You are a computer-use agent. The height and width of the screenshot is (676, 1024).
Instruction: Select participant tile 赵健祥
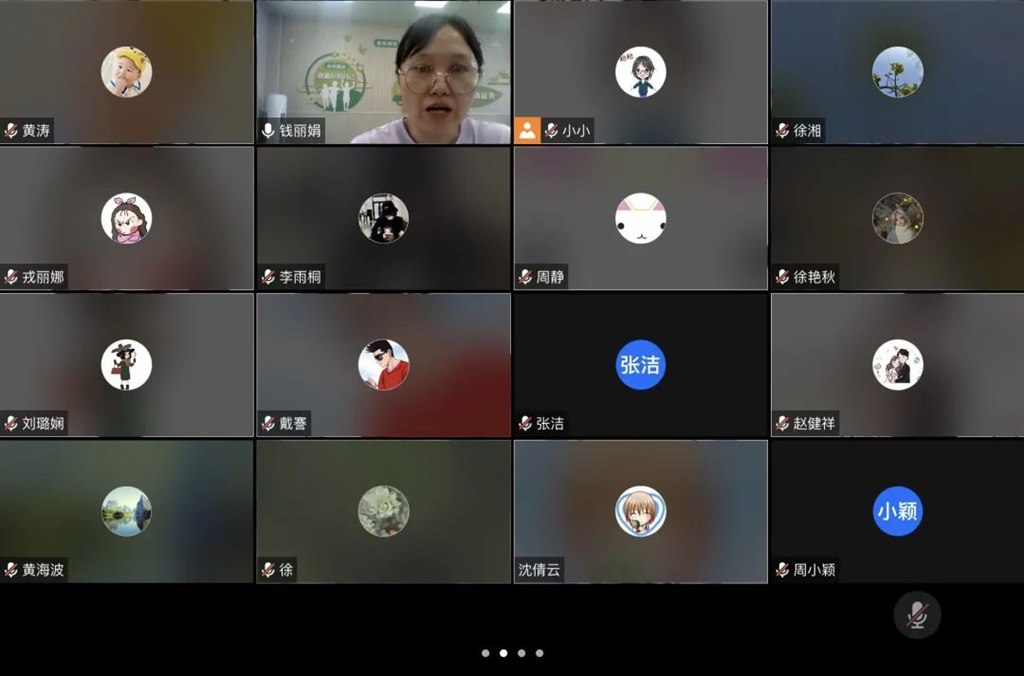[897, 365]
